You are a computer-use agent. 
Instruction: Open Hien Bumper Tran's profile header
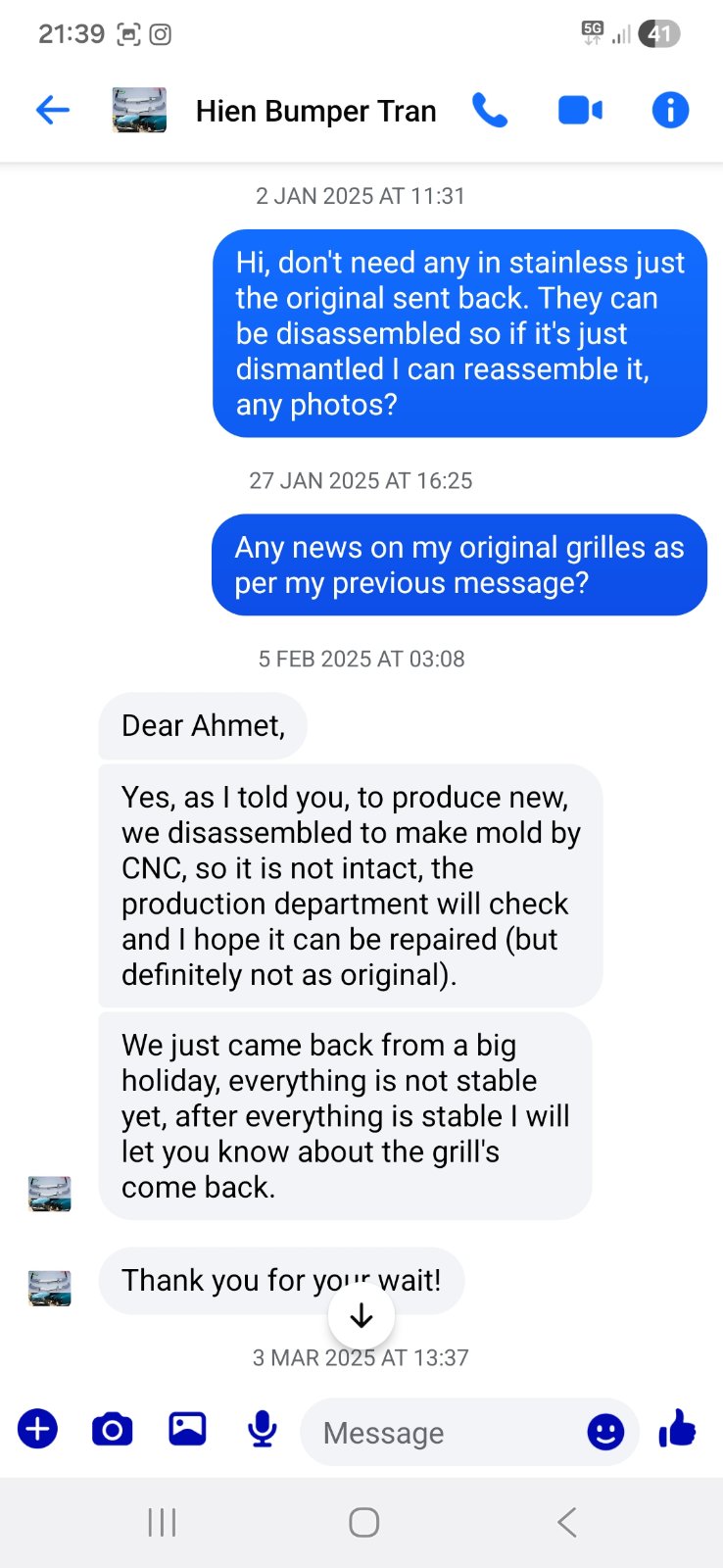tap(315, 111)
